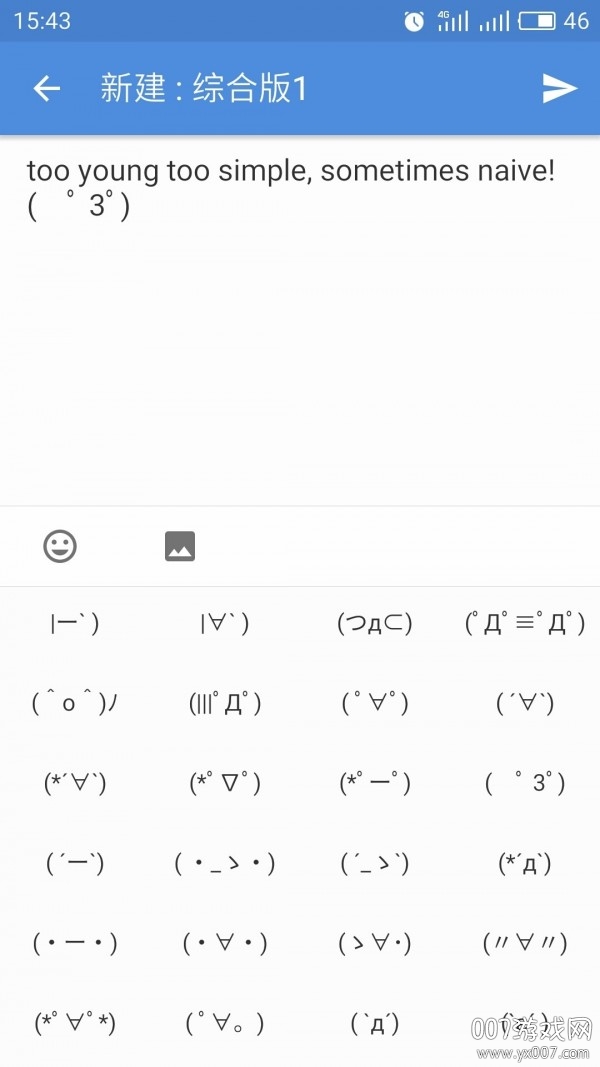Insert the (・ー・) emoticon

75,942
